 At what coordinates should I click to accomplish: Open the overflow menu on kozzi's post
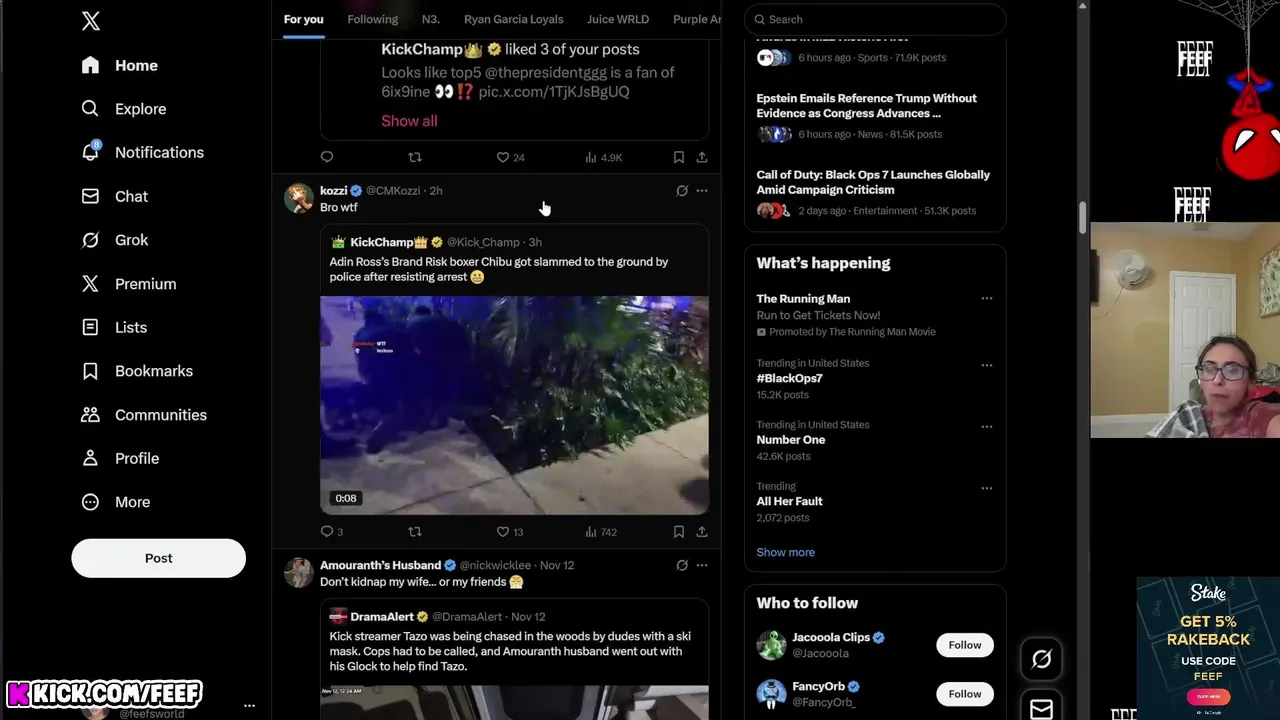702,190
